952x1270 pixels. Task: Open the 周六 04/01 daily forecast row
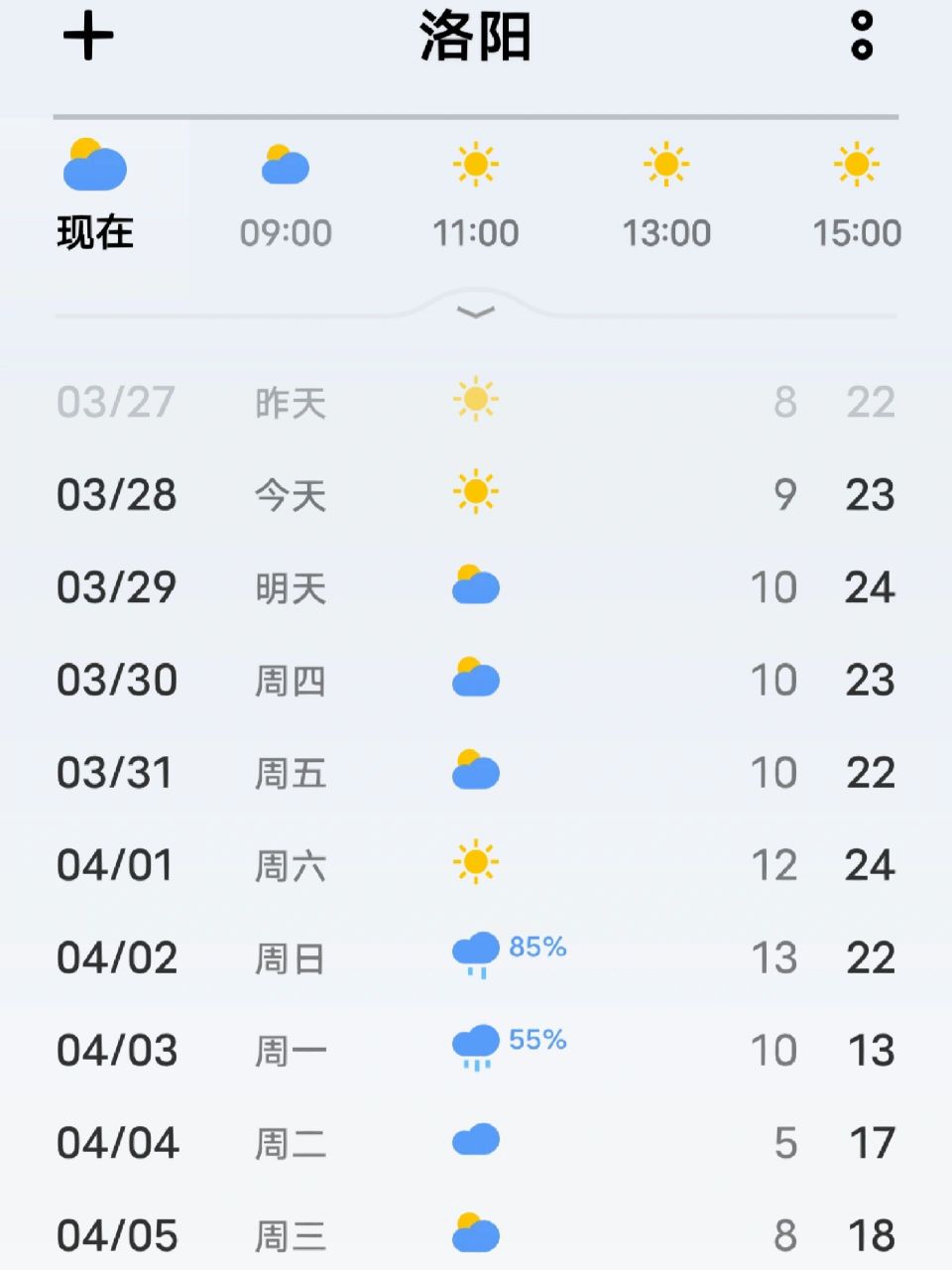[476, 864]
